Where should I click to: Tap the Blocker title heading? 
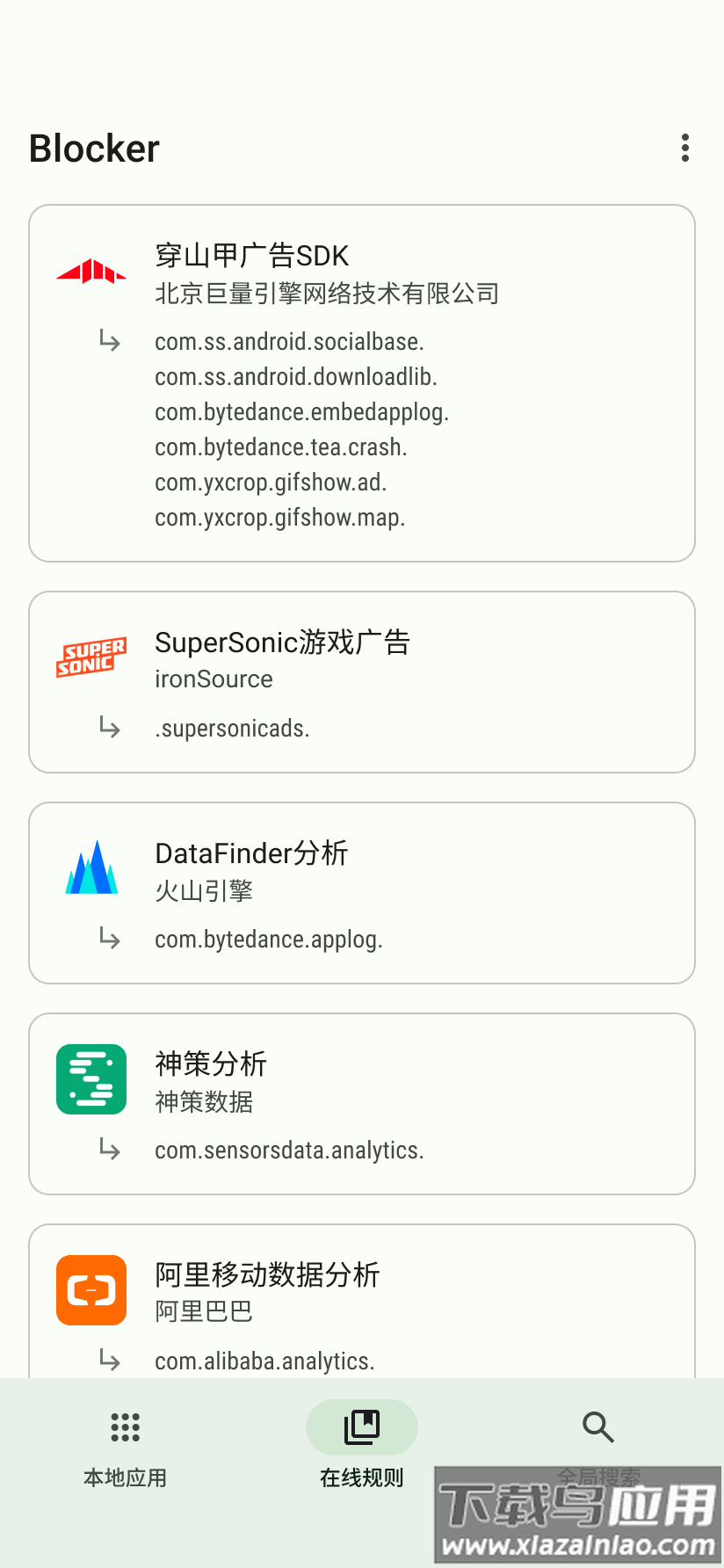[x=93, y=148]
